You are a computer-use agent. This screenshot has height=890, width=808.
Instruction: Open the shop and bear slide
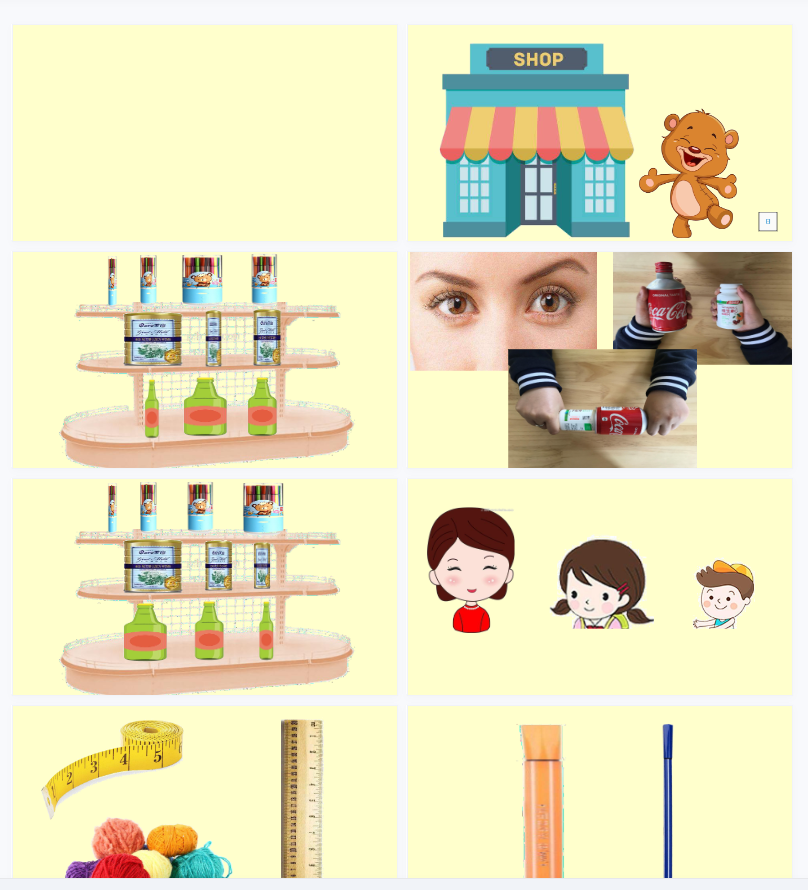tap(599, 133)
